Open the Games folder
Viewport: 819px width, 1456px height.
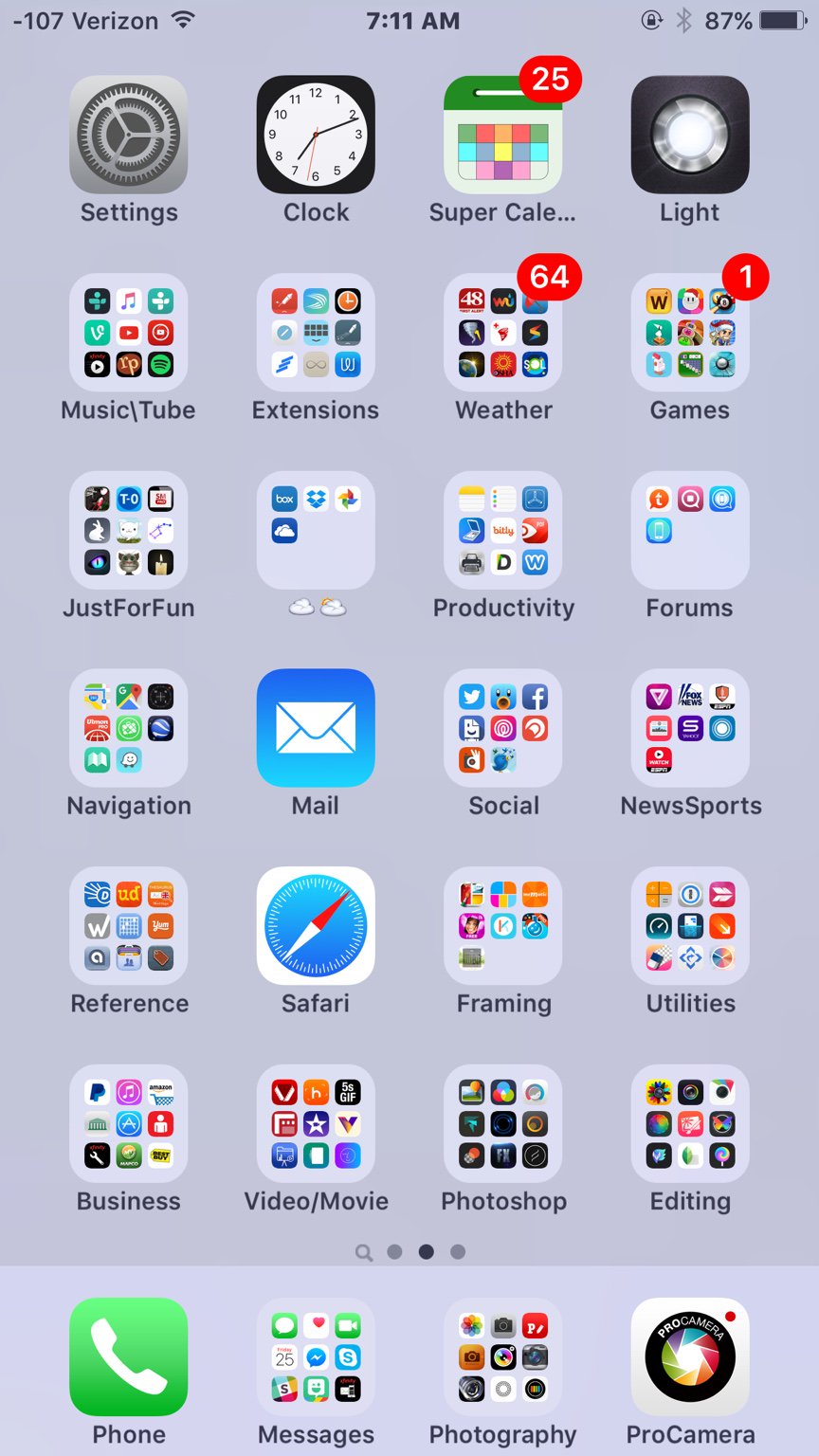tap(689, 332)
